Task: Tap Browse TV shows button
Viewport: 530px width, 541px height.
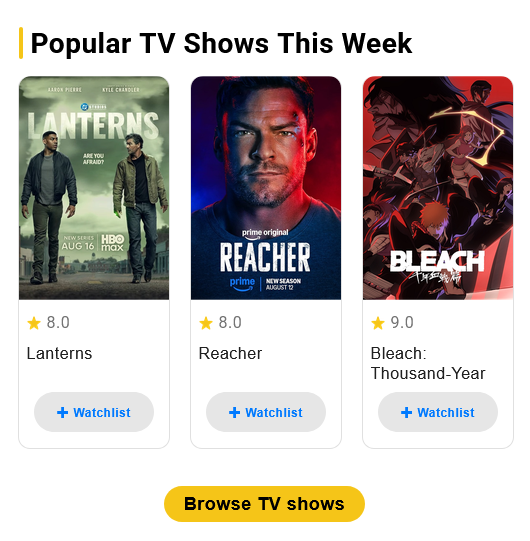Action: (264, 504)
